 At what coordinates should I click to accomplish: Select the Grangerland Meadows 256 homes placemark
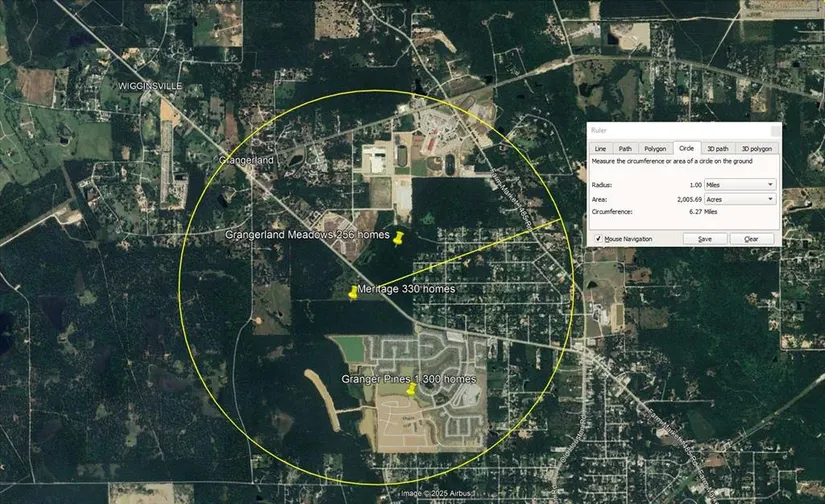coord(399,238)
